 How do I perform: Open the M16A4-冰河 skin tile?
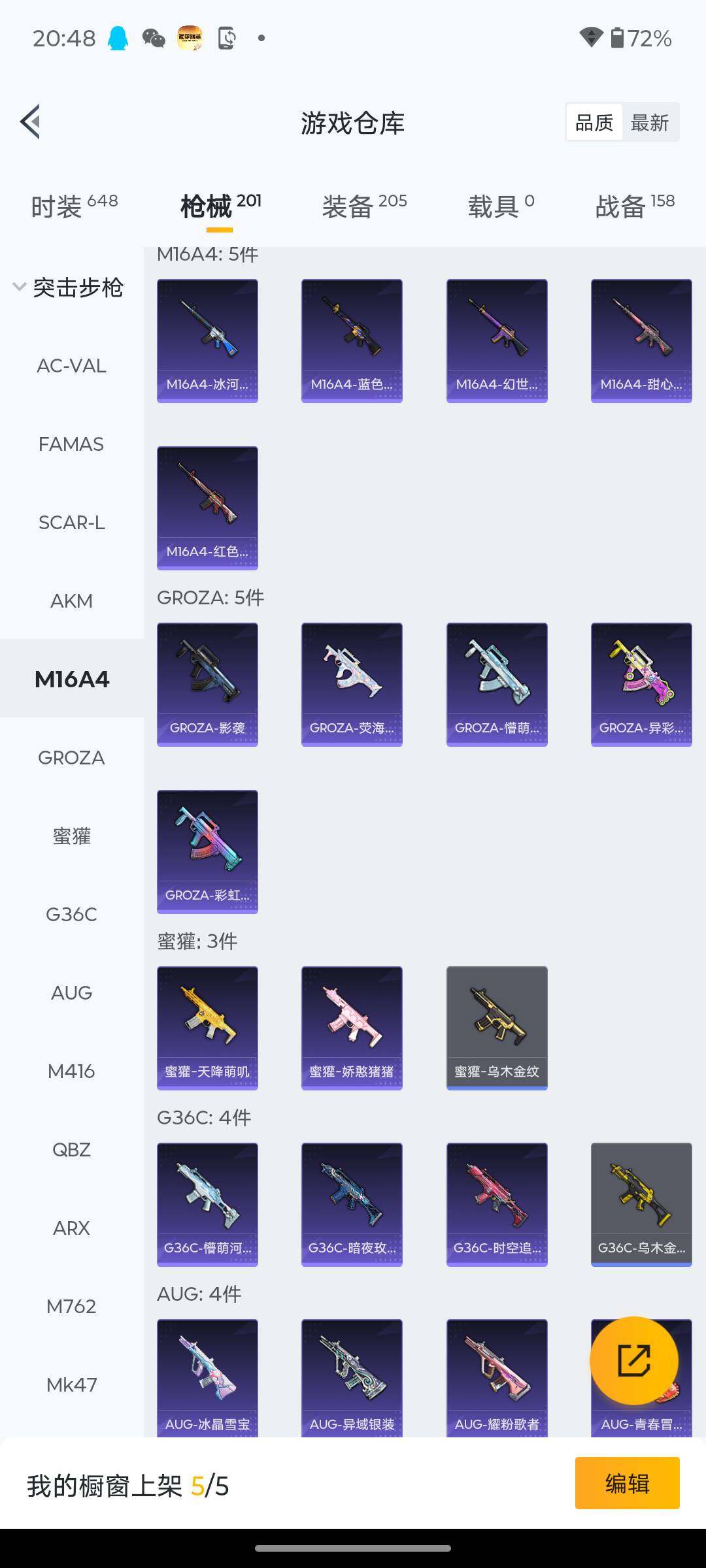click(207, 340)
